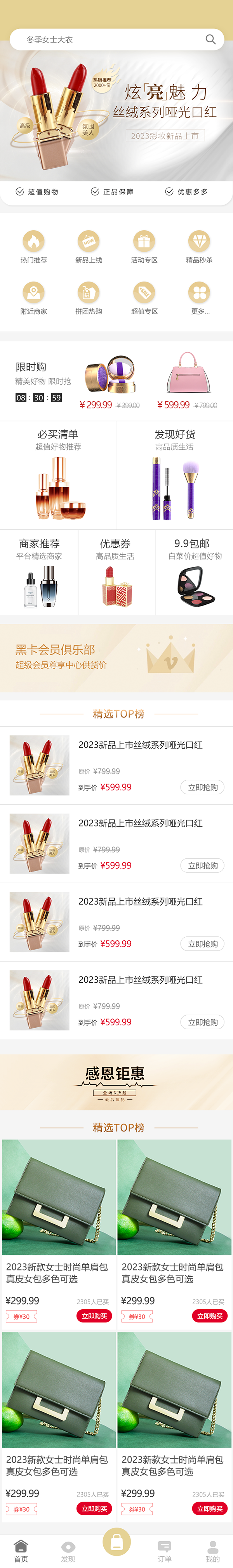Open the 热门推荐 category
The width and height of the screenshot is (233, 1568).
pos(33,247)
